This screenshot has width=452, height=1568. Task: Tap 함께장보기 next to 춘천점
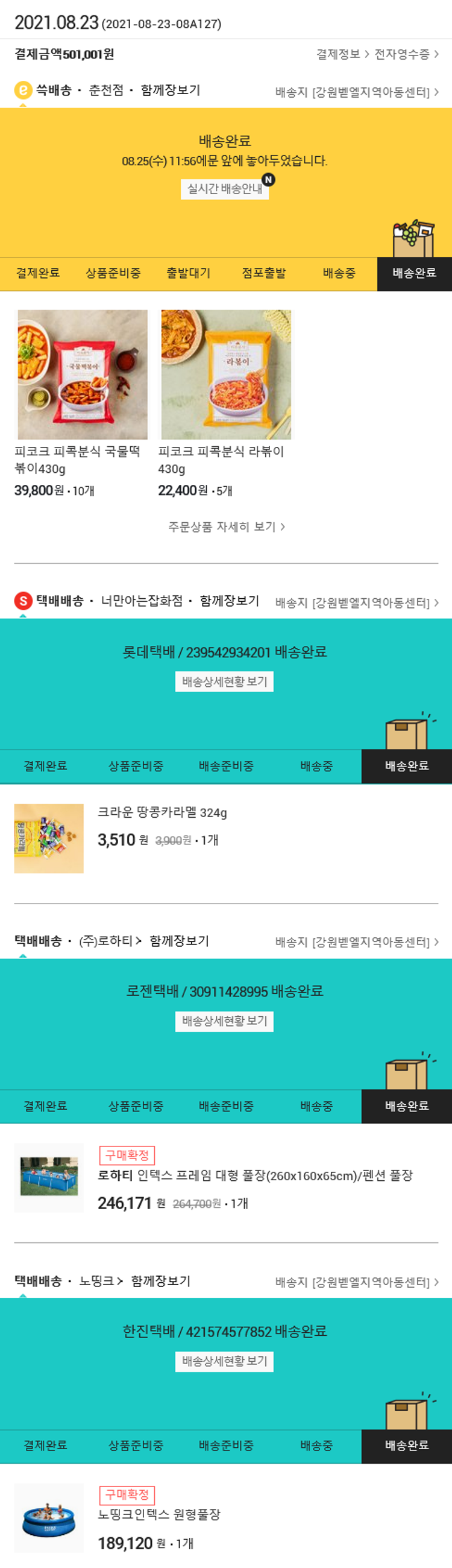[x=171, y=90]
